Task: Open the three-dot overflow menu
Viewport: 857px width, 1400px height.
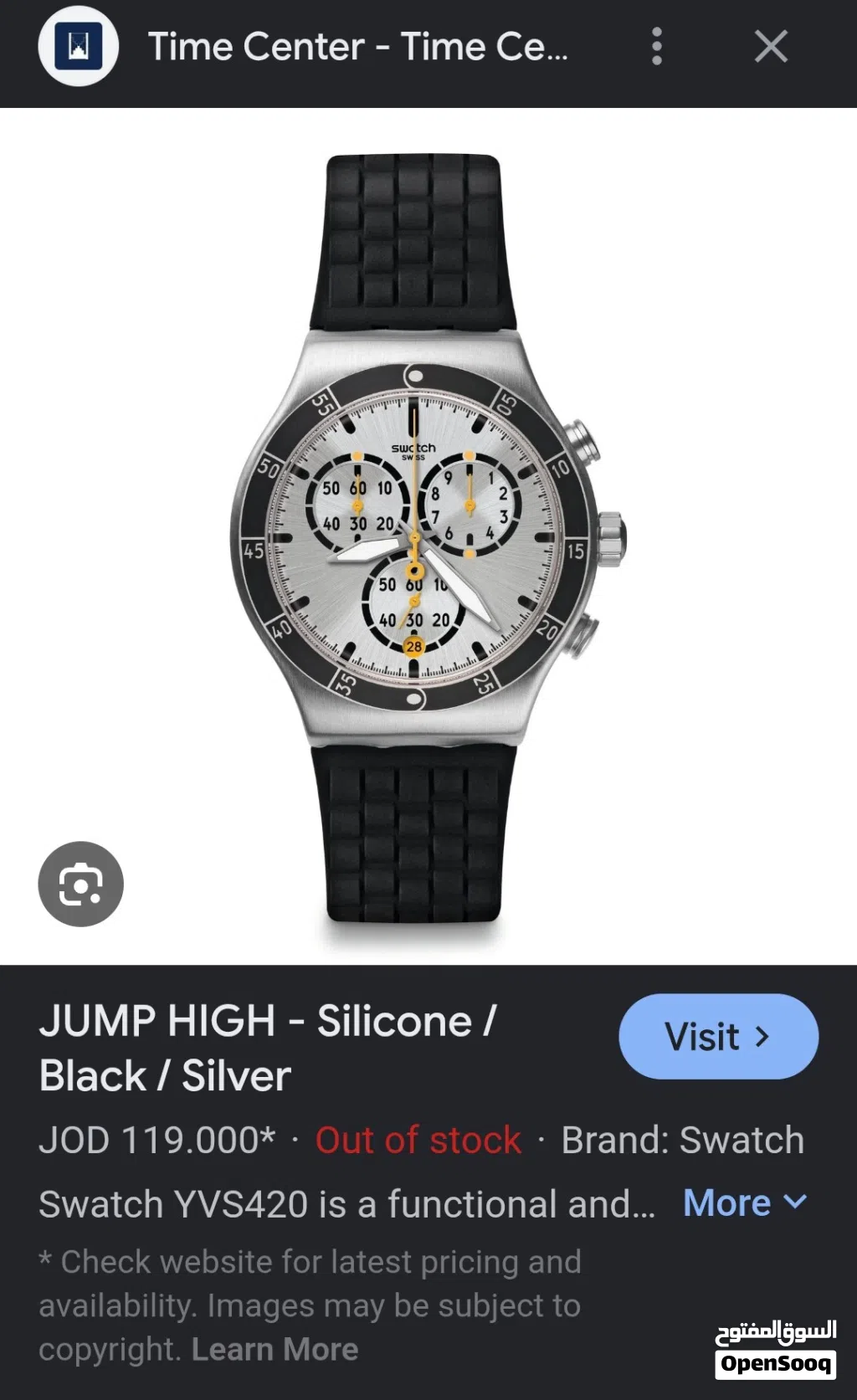Action: coord(657,47)
